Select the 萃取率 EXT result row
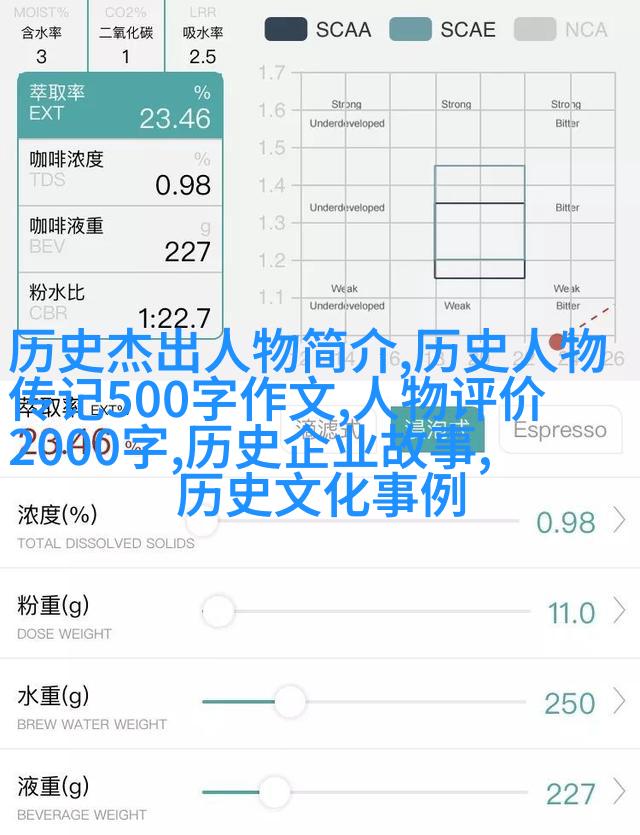640x835 pixels. pyautogui.click(x=119, y=106)
